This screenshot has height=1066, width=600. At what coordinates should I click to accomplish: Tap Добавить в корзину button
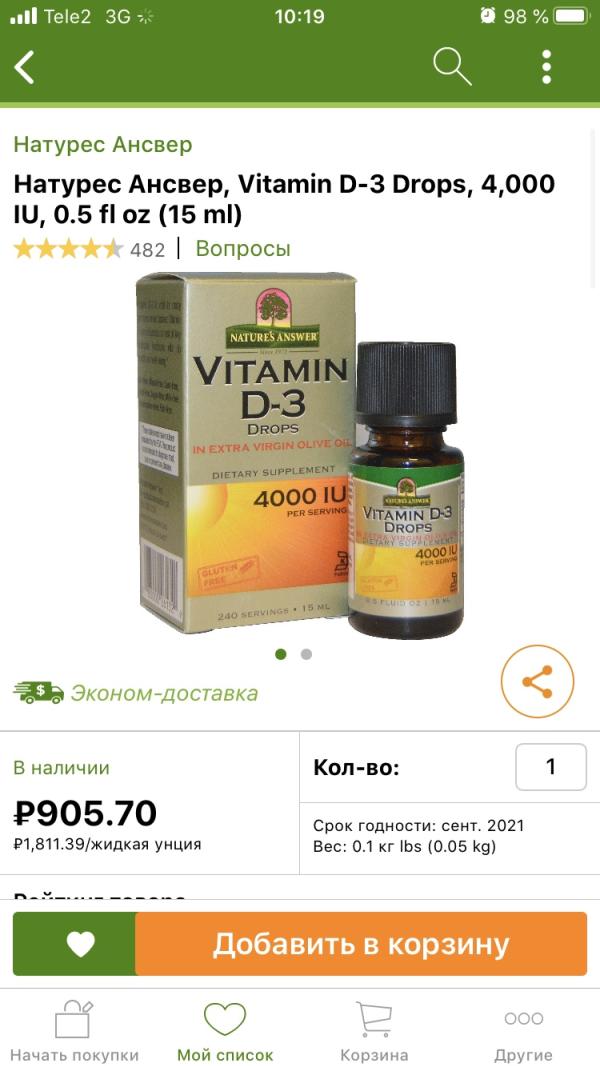click(361, 944)
